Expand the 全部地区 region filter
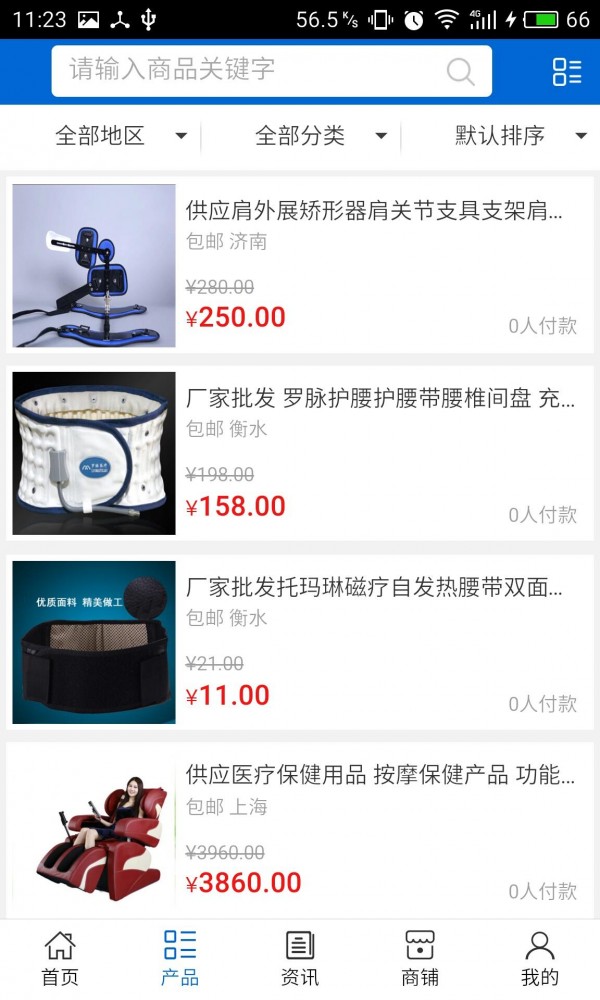Screen dimensions: 600x1000 tap(120, 136)
